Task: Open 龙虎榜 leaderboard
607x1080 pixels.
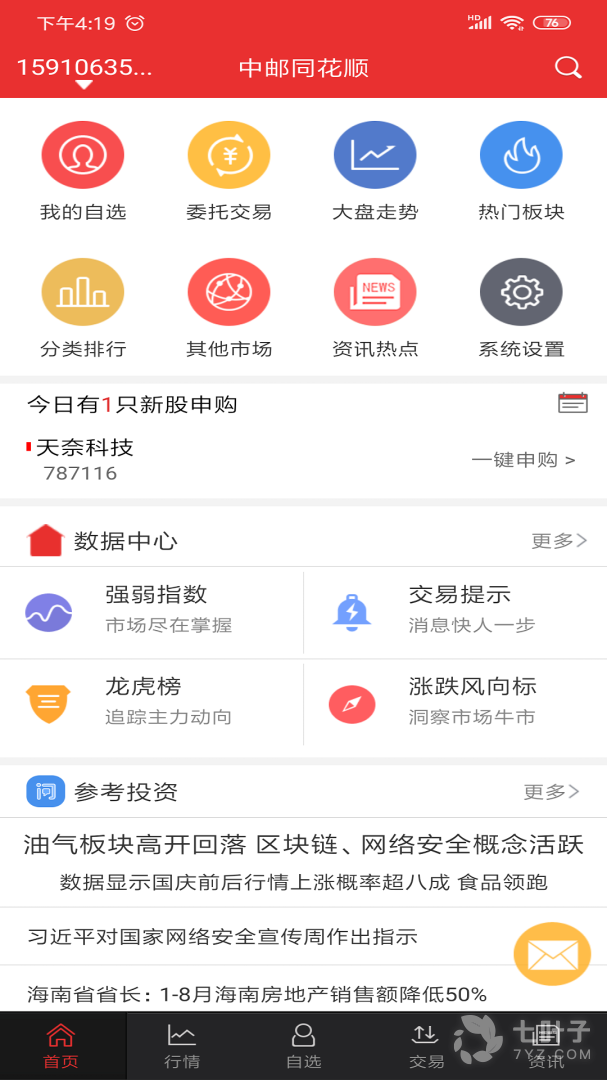Action: 152,702
